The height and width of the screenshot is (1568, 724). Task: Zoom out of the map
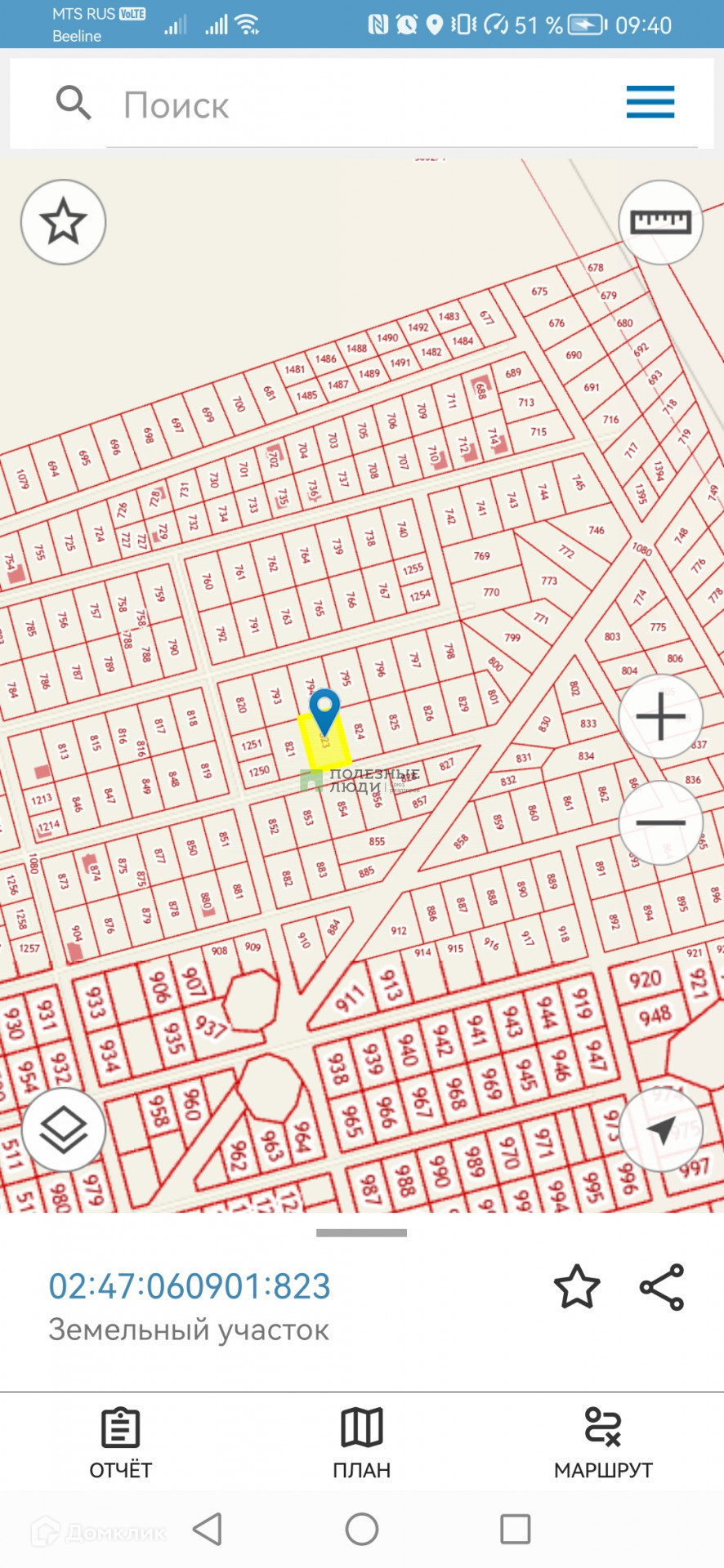(660, 822)
